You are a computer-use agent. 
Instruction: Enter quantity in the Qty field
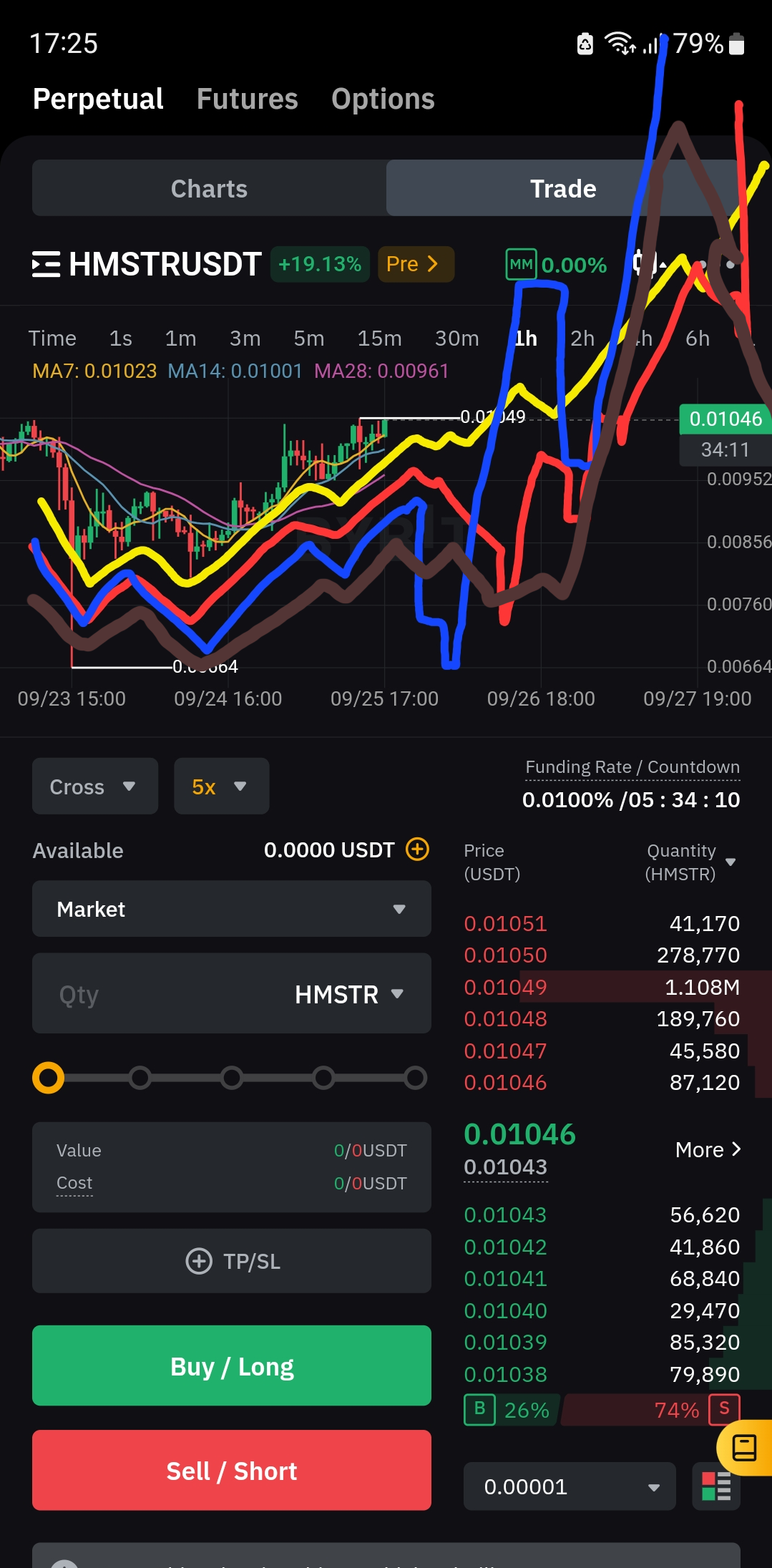coord(157,993)
